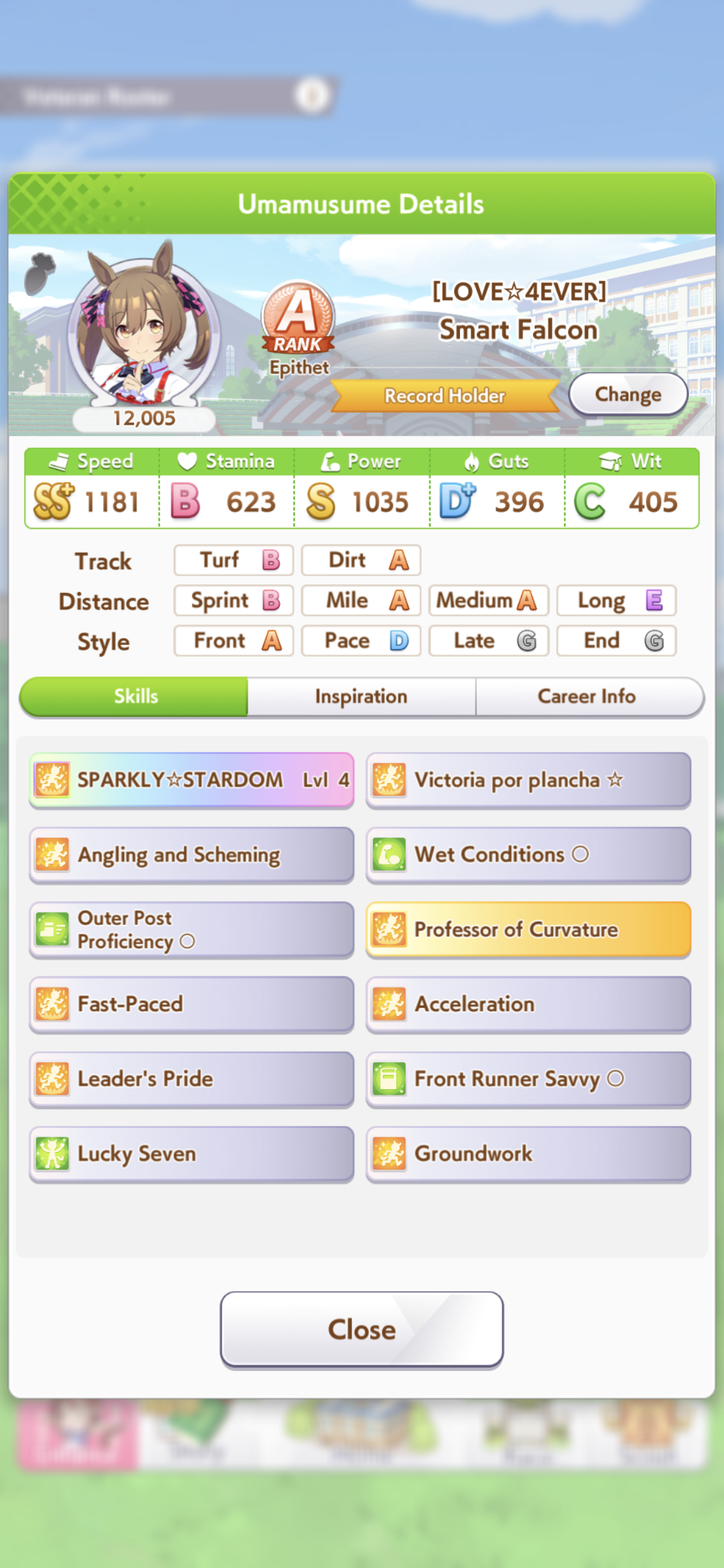Show the Acceleration skill details
This screenshot has height=1568, width=724.
pyautogui.click(x=528, y=1004)
